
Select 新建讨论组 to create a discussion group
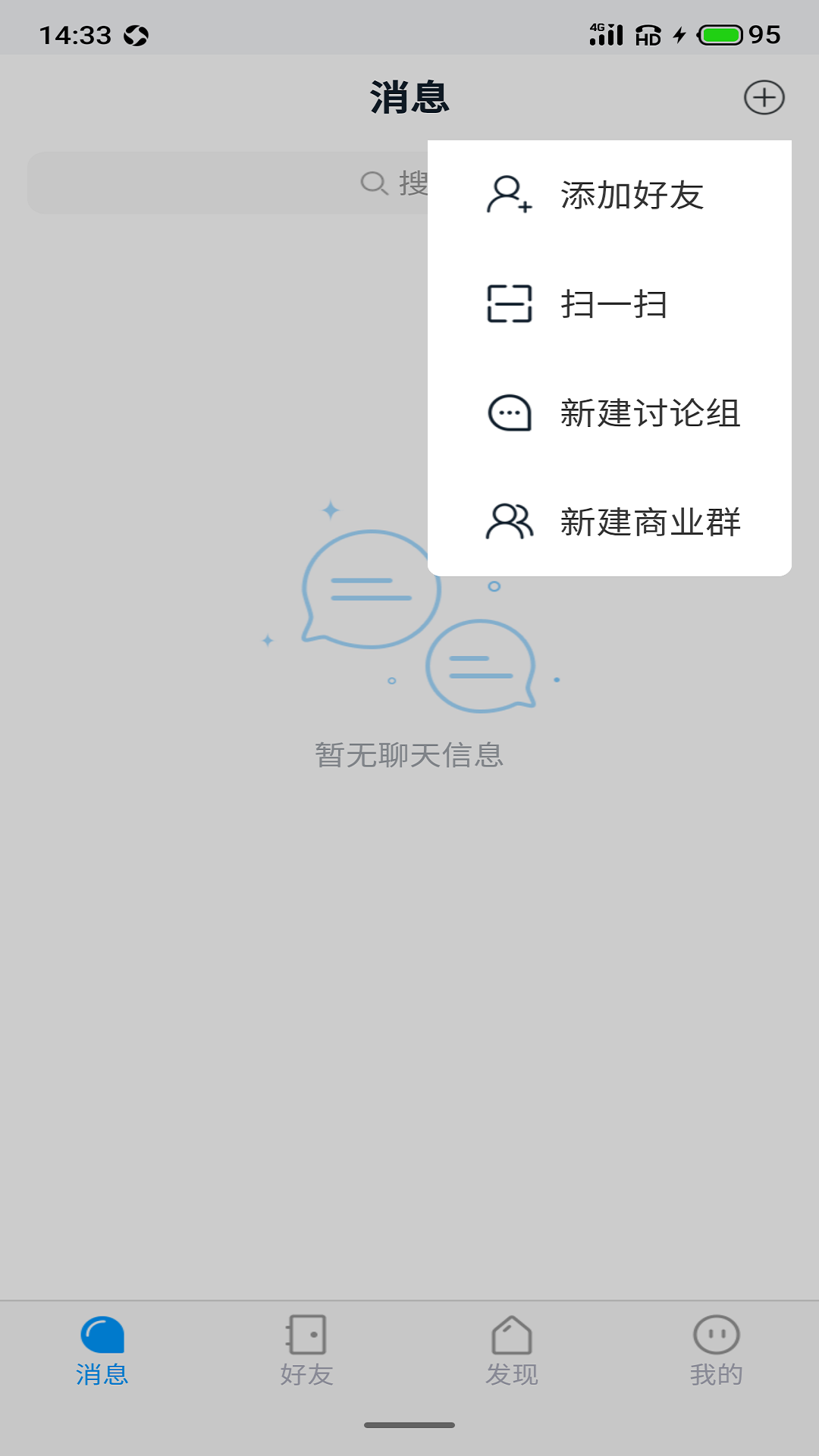click(651, 413)
